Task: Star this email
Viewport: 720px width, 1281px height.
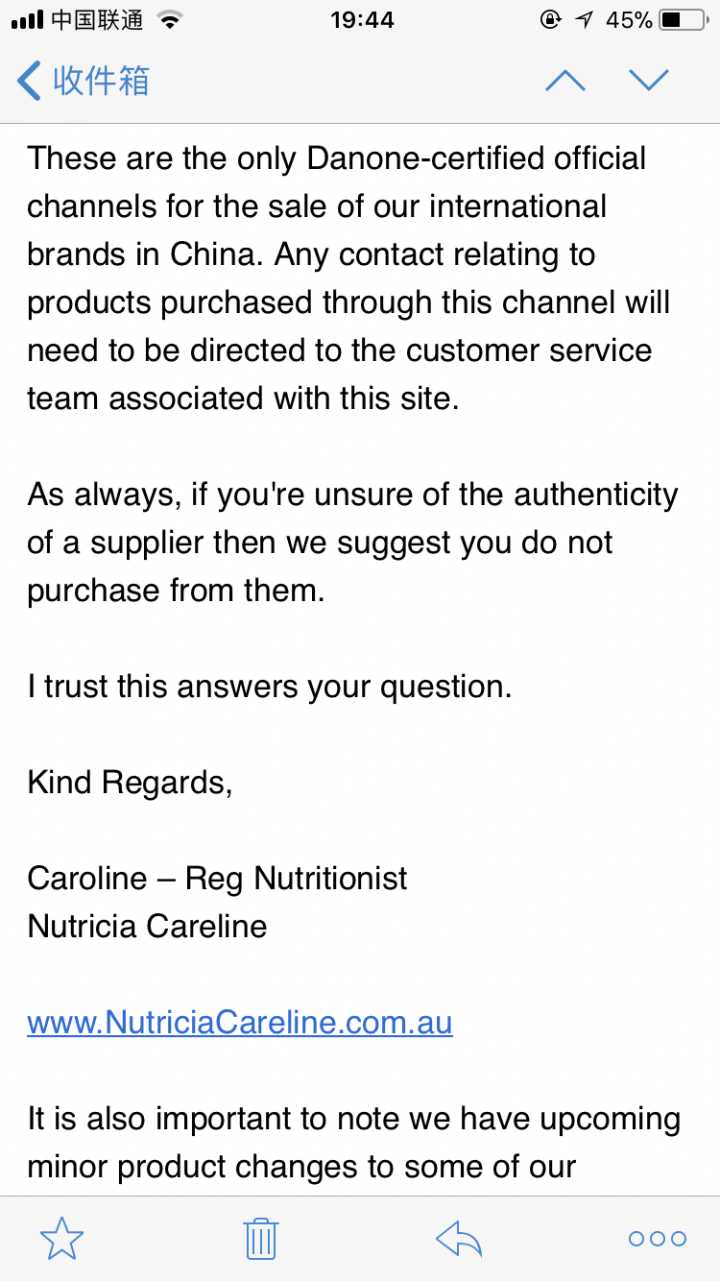Action: (62, 1238)
